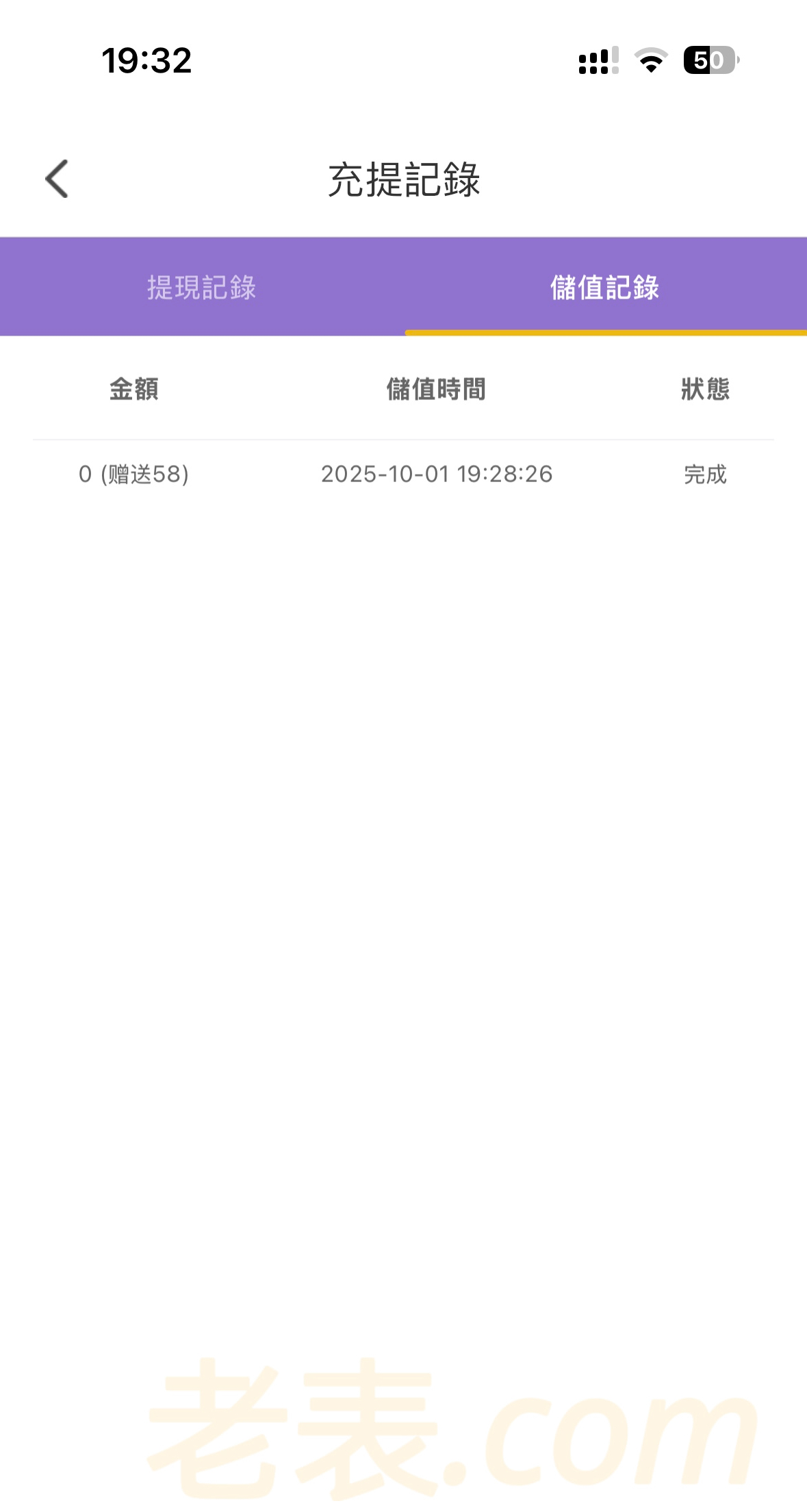
Task: Go back from 充提記錄 page
Action: (57, 179)
